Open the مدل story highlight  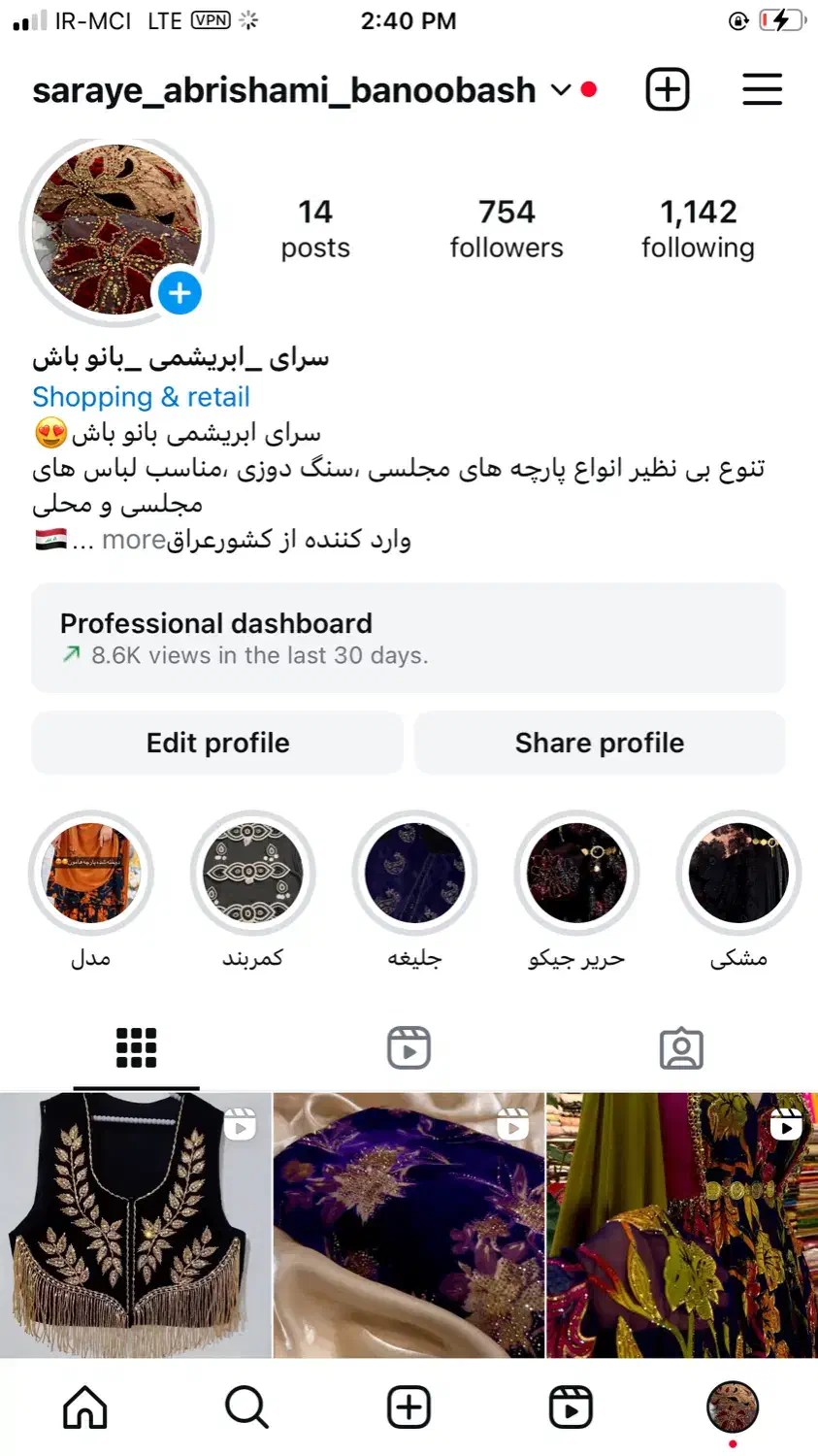point(92,873)
